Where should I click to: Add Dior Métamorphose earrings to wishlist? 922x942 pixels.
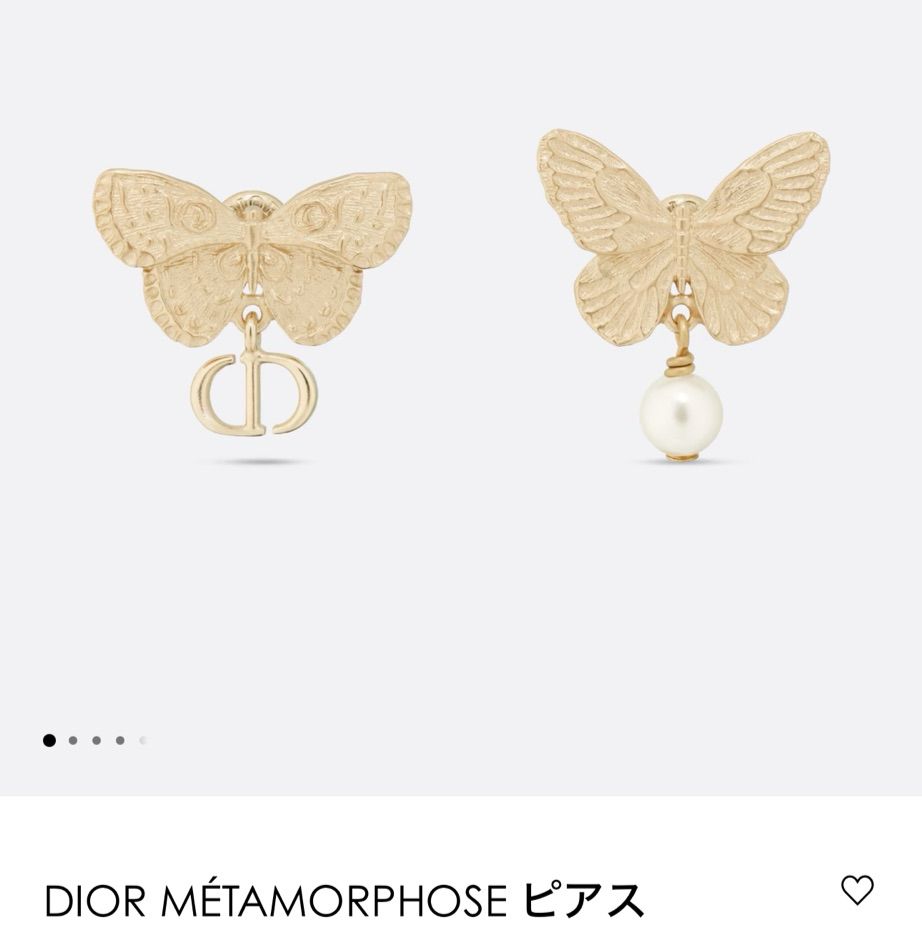(857, 889)
